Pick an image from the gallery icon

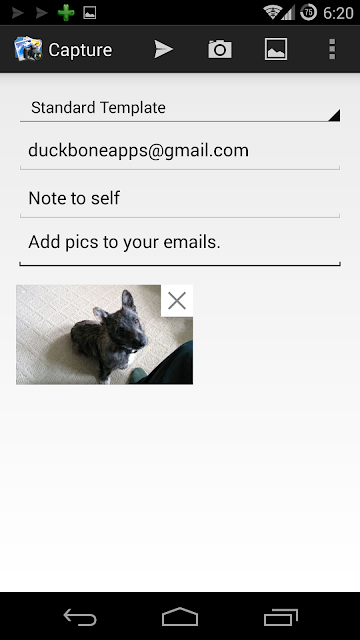(x=276, y=50)
